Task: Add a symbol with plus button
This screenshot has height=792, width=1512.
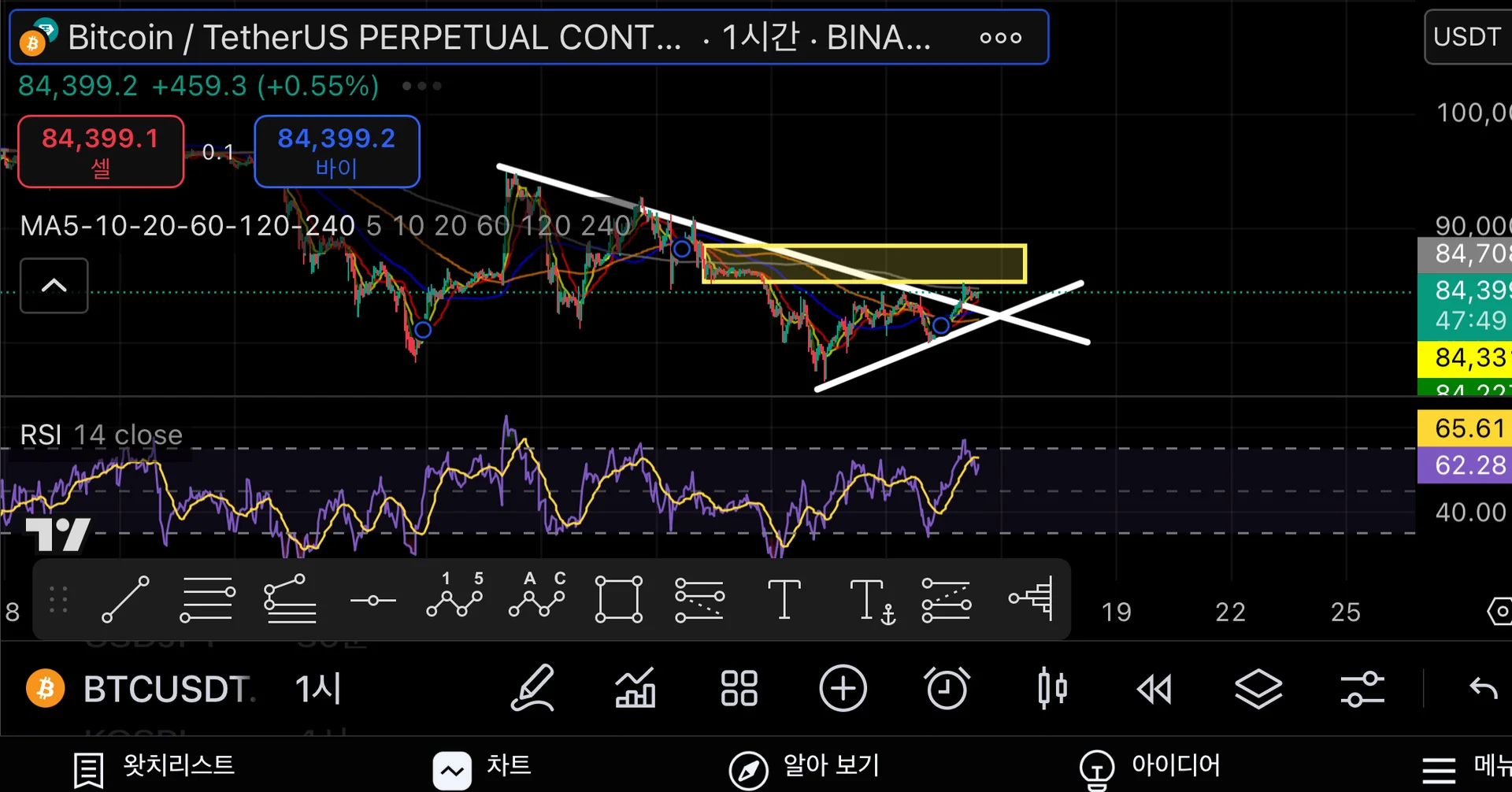Action: [x=843, y=689]
